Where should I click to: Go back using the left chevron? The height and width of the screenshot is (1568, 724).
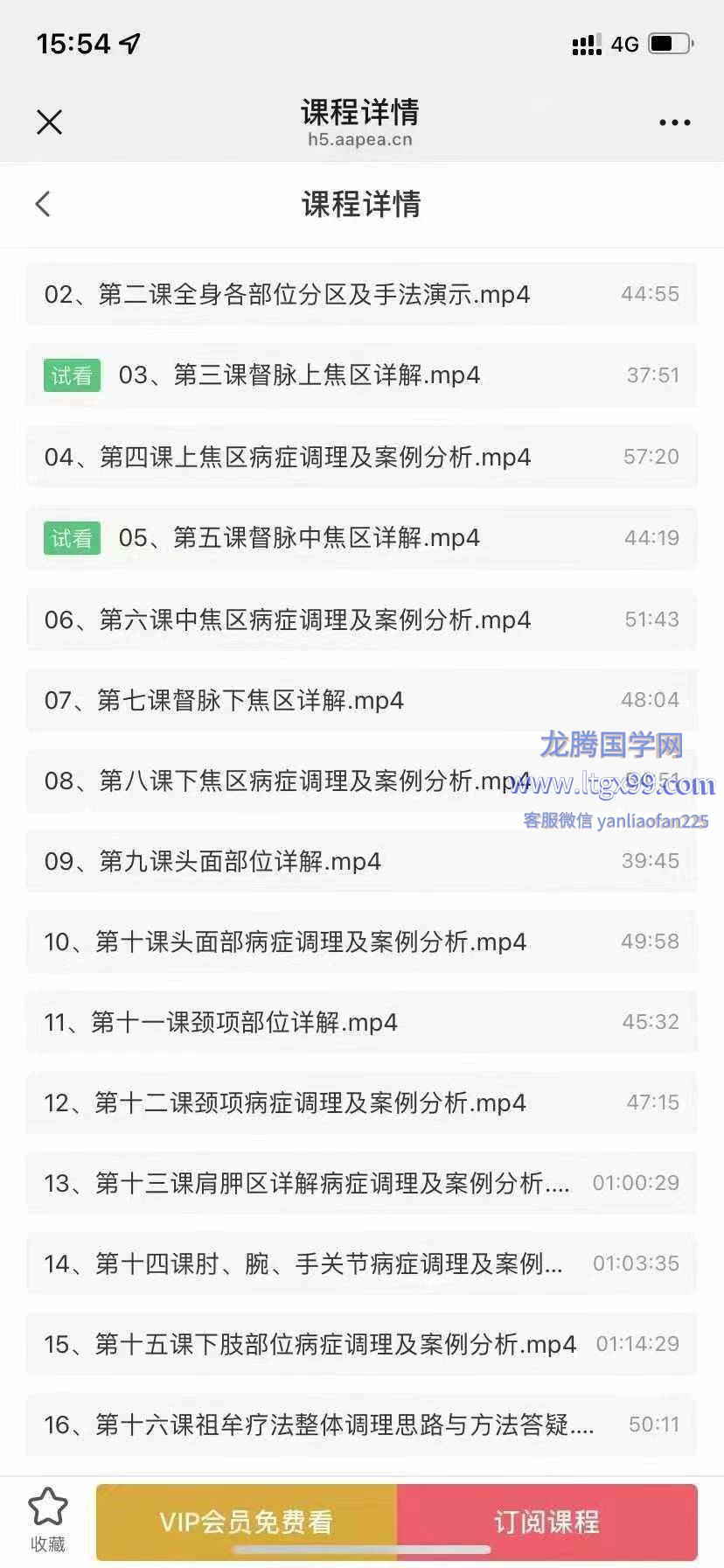click(x=43, y=204)
